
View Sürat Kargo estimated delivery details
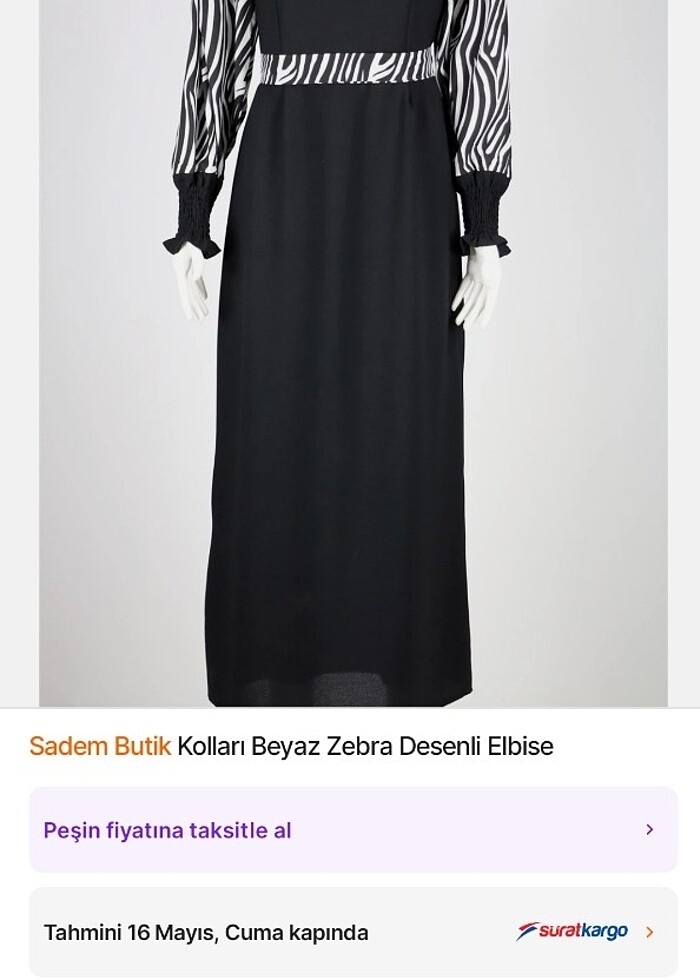352,932
